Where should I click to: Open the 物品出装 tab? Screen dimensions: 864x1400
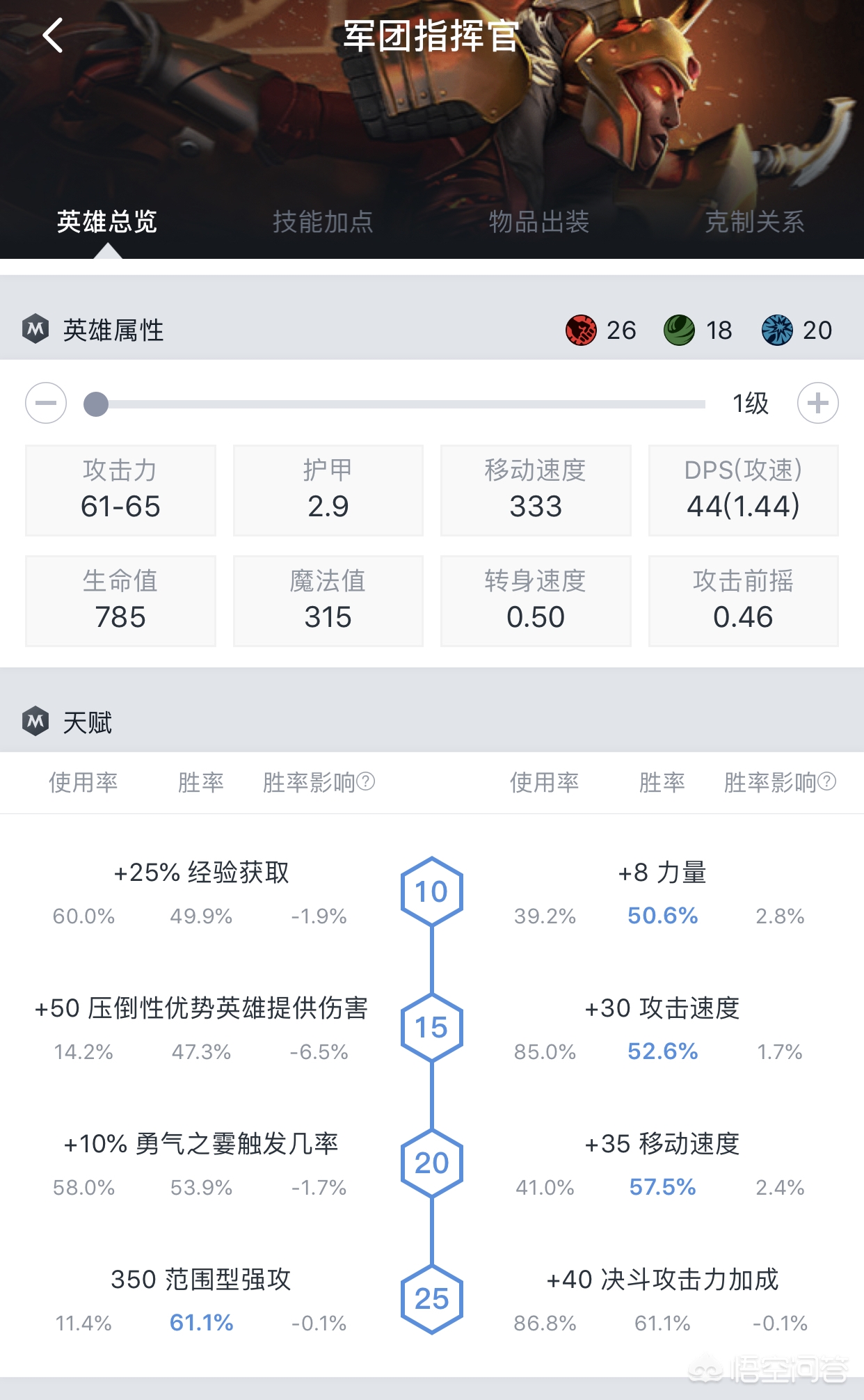[539, 222]
